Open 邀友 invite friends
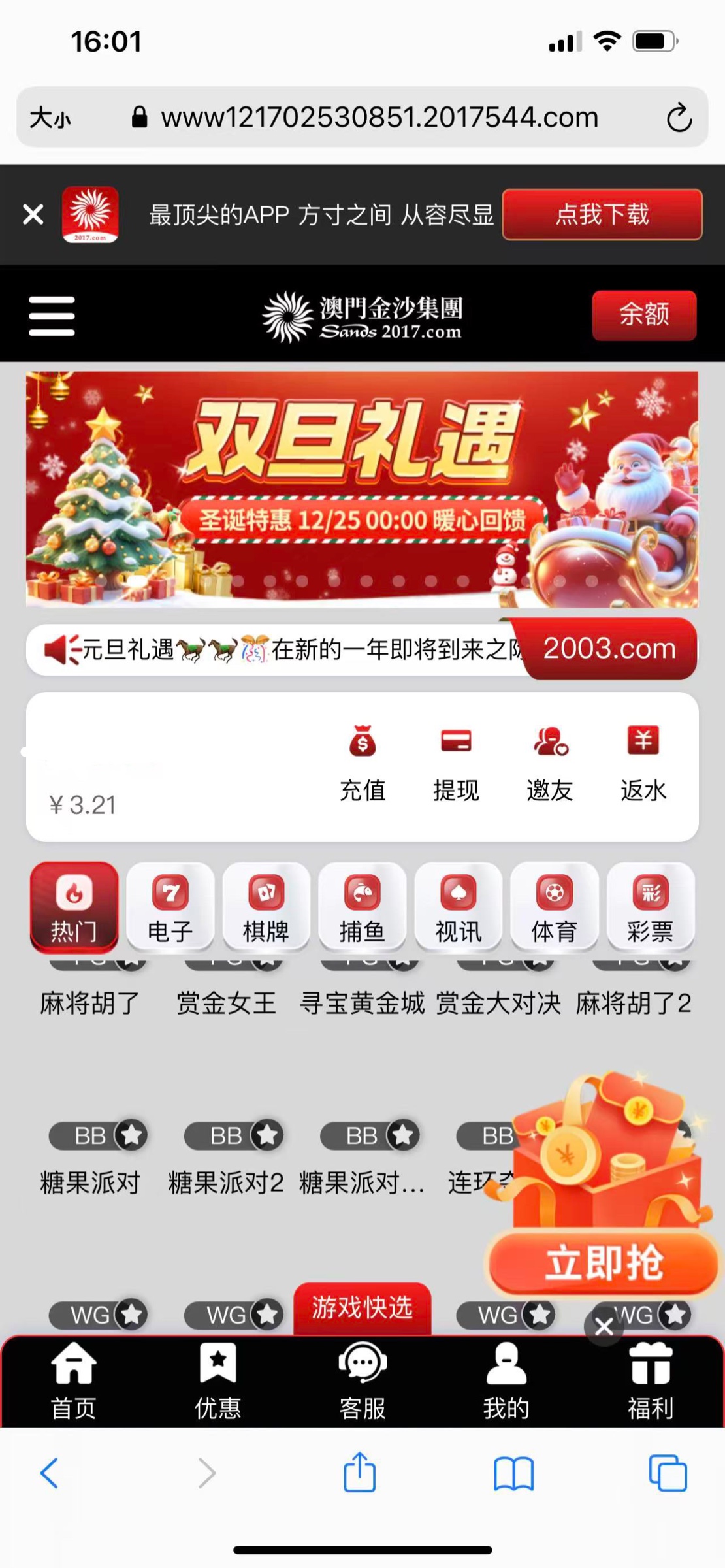Viewport: 725px width, 1568px height. 550,763
